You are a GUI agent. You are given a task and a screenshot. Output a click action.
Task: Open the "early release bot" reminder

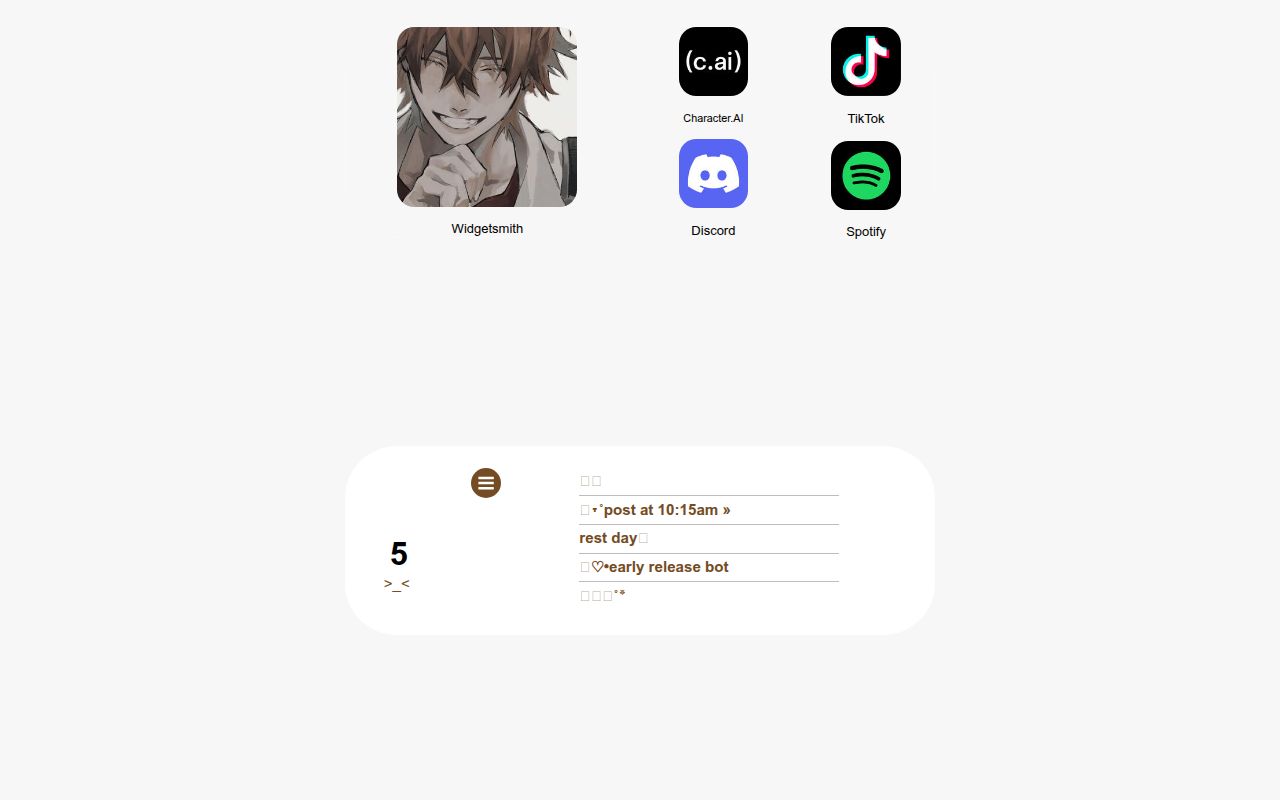668,567
